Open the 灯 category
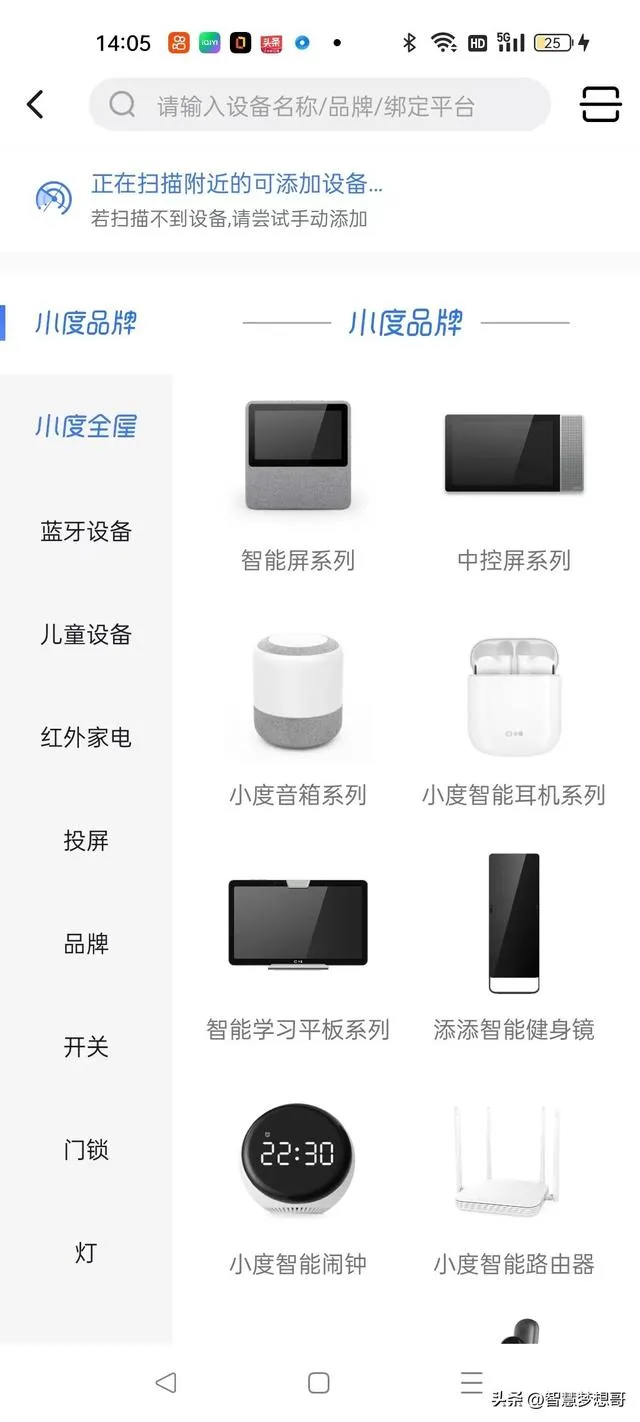640x1422 pixels. 86,1252
